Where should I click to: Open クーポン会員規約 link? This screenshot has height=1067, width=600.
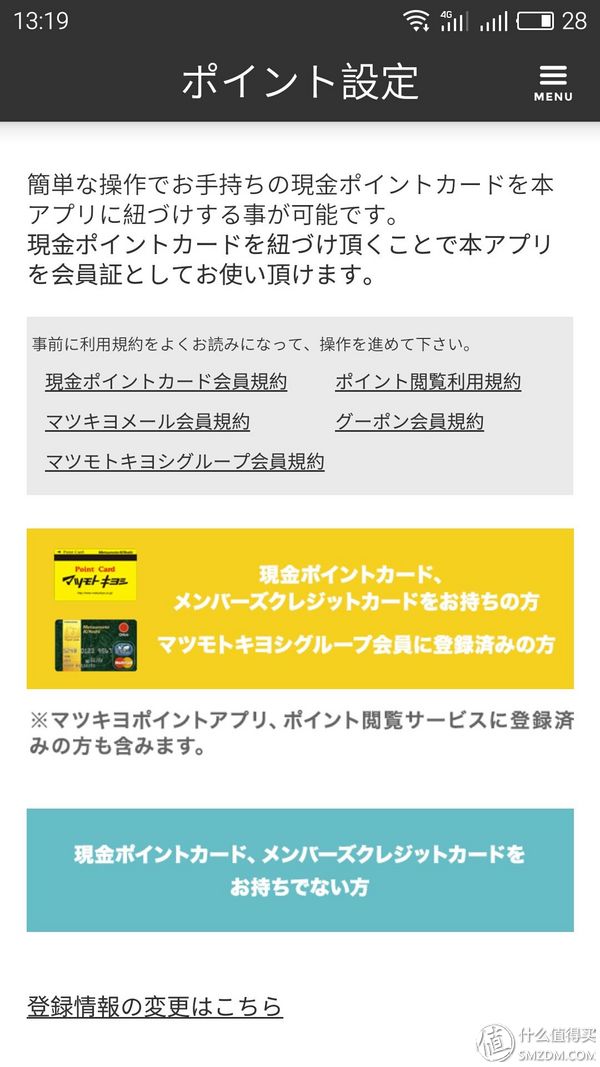(x=409, y=422)
